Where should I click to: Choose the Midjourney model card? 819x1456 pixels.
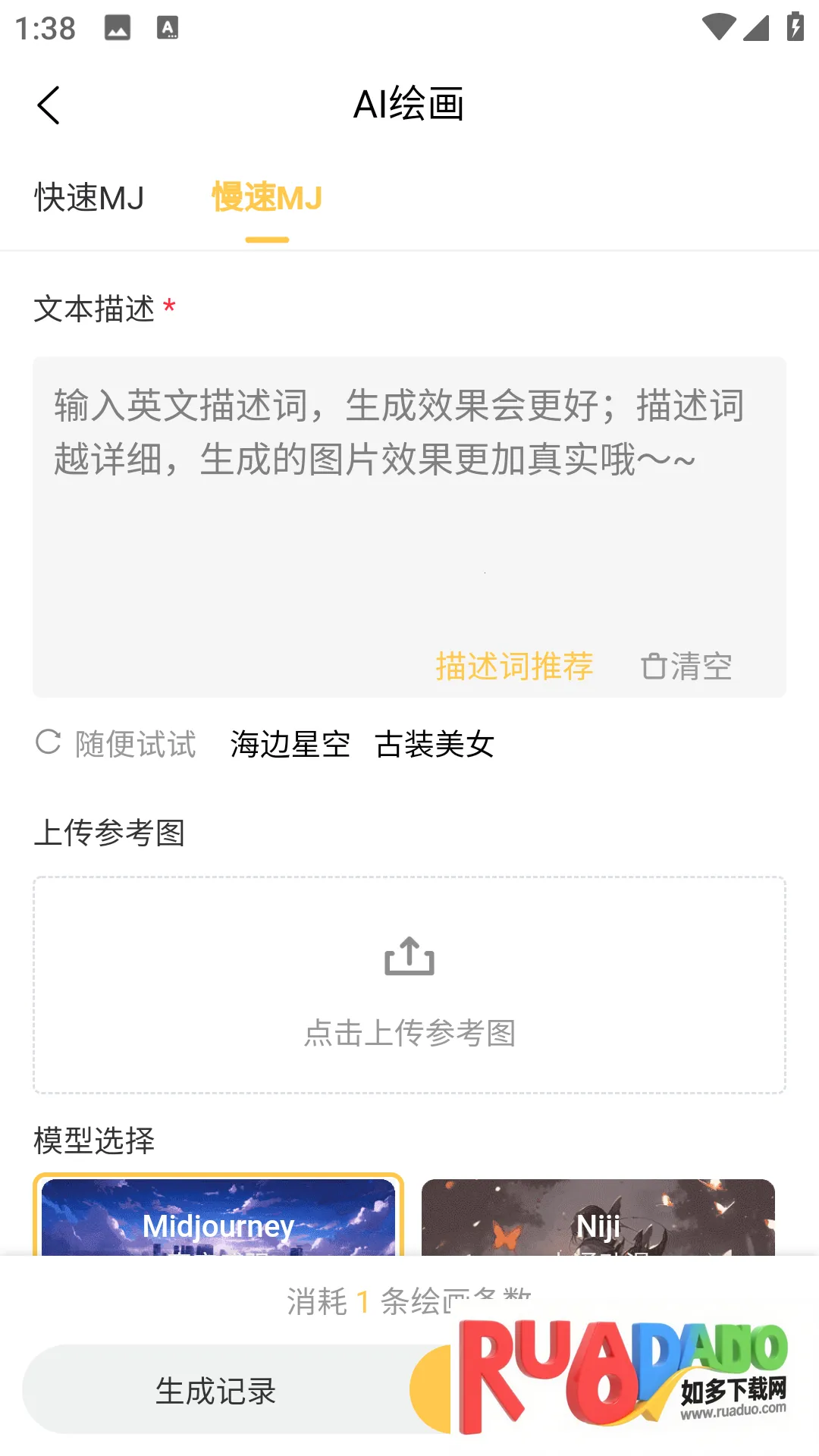point(218,1218)
